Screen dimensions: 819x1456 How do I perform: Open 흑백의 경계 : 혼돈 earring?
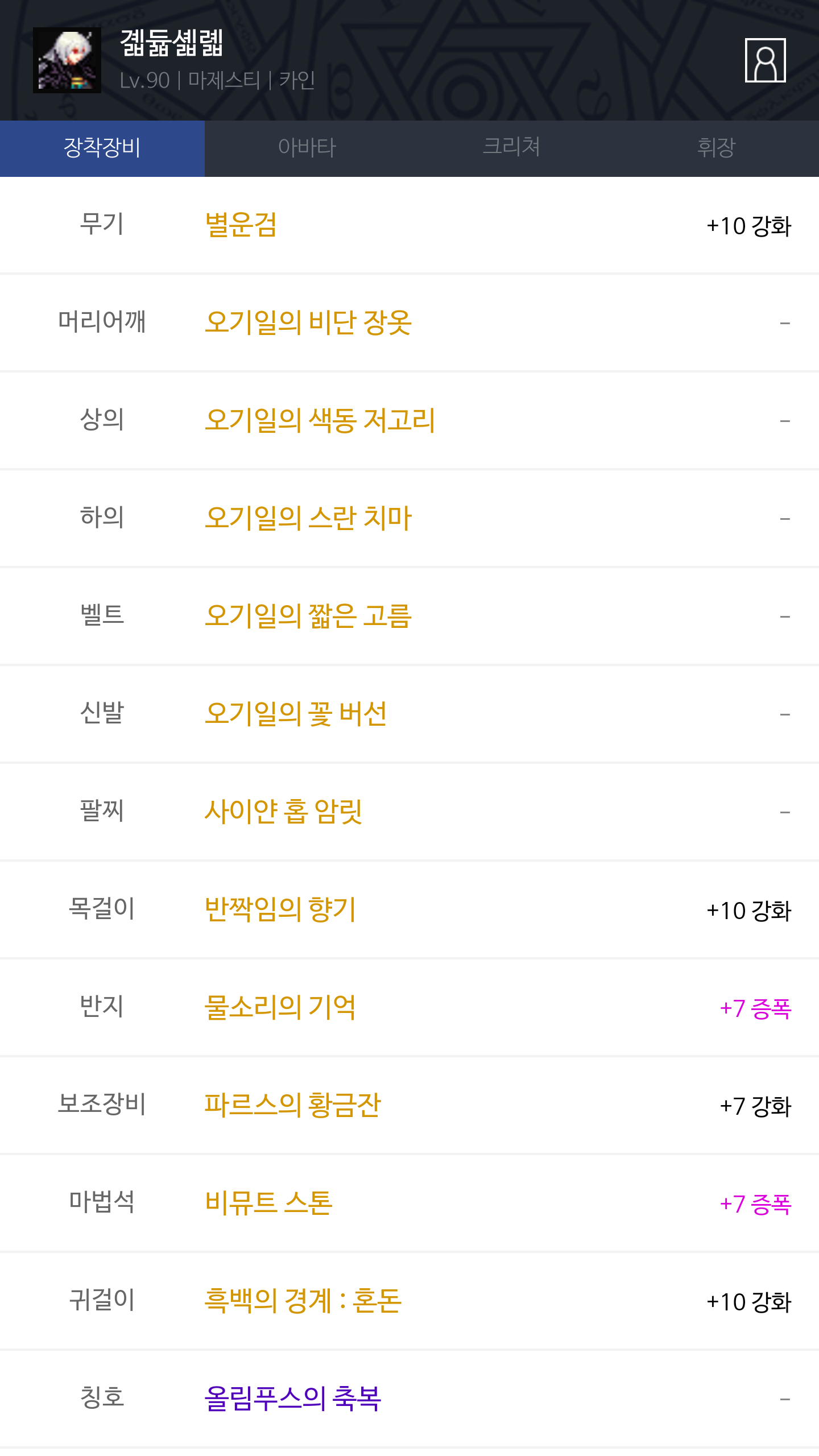(303, 1301)
